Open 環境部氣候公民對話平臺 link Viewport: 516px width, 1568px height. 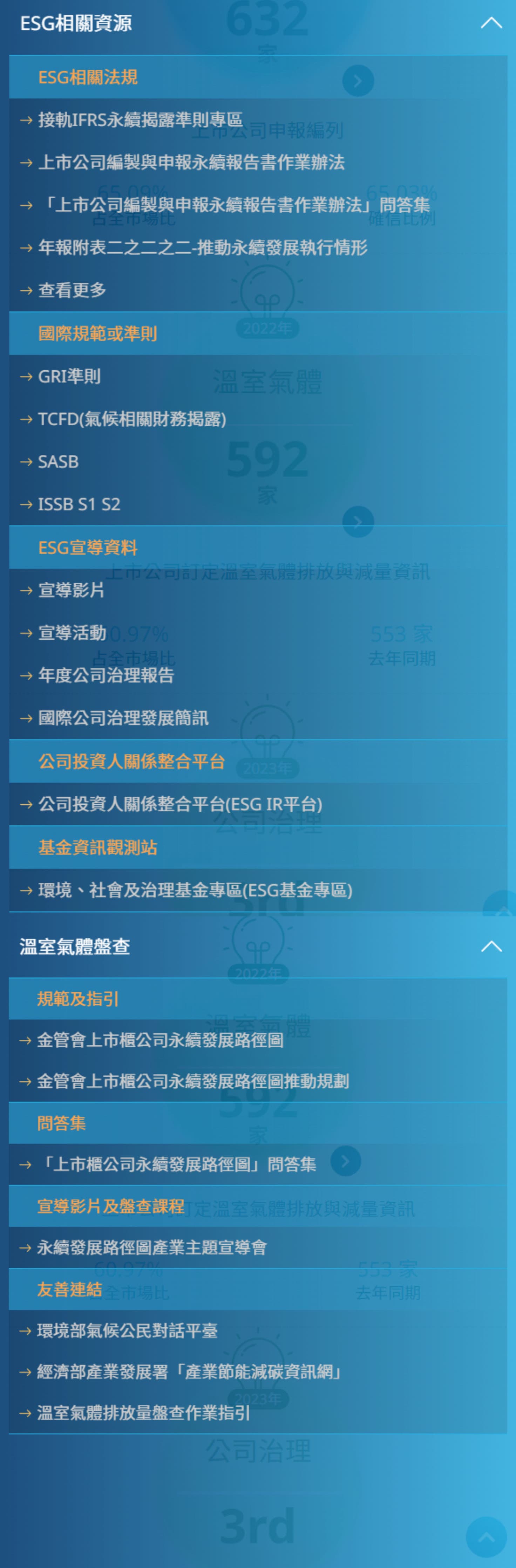point(127,1330)
